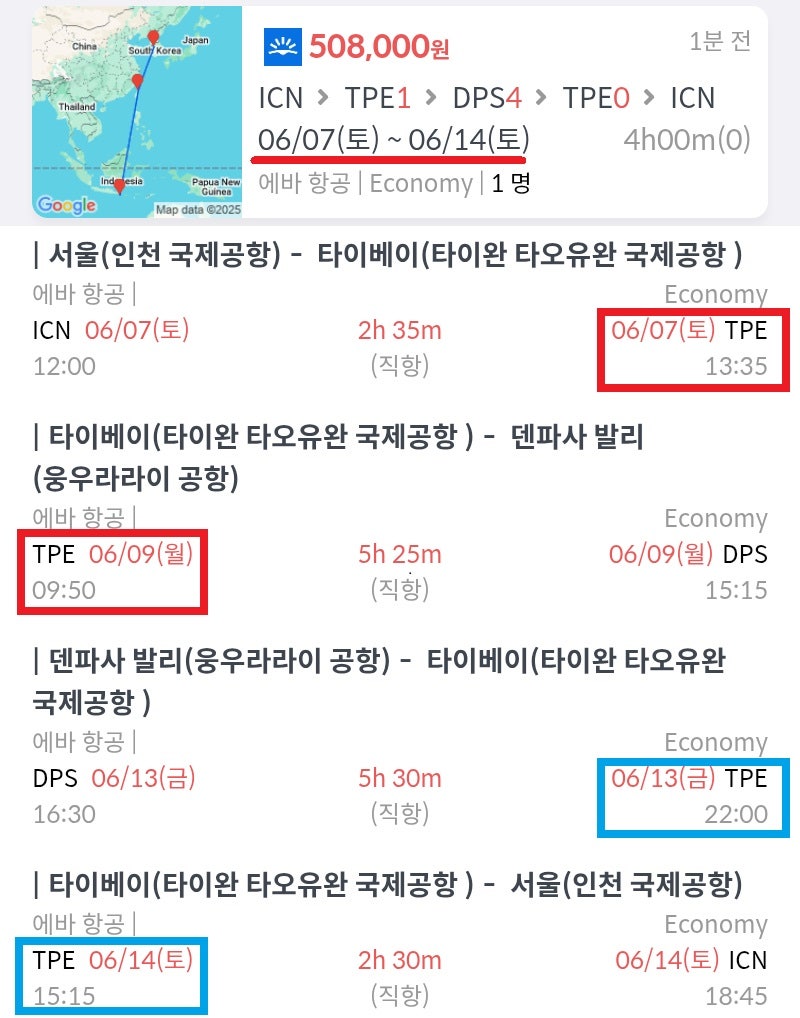Open the 508,000원 ICN–DPS flight card
This screenshot has height=1018, width=800.
pos(505,110)
